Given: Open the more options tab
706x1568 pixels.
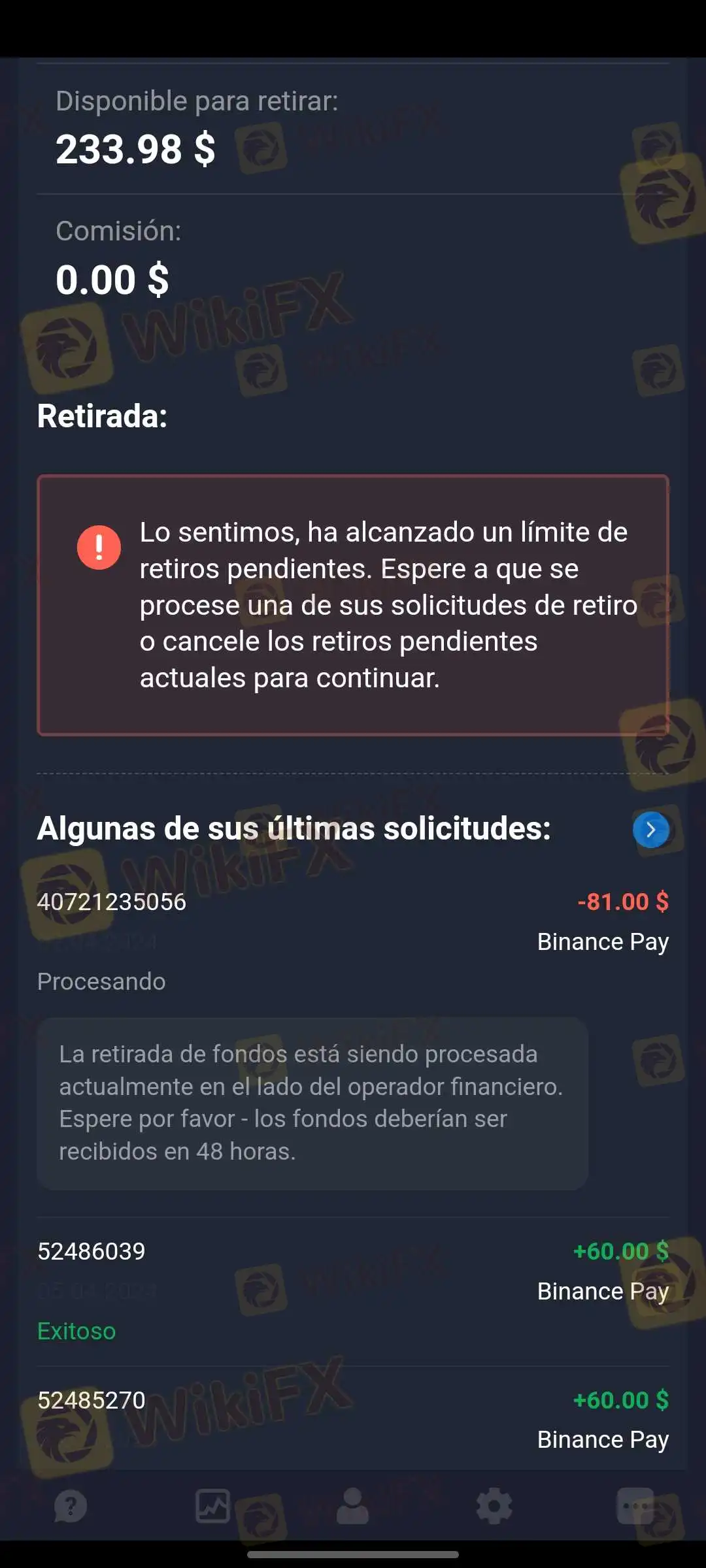Looking at the screenshot, I should (635, 1506).
